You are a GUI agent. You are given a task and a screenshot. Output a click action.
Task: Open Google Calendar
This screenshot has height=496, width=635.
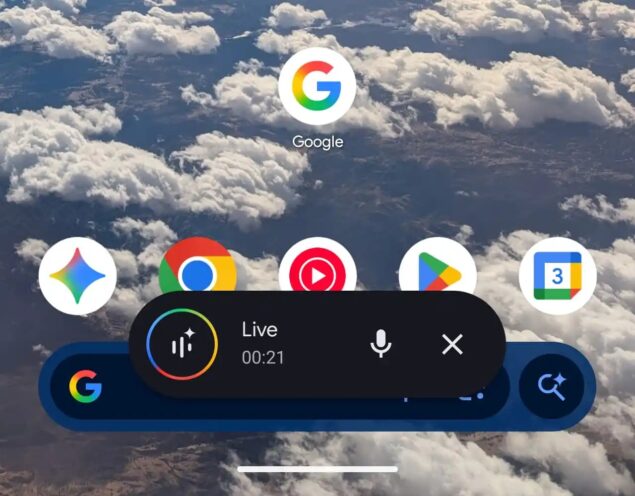(x=557, y=275)
